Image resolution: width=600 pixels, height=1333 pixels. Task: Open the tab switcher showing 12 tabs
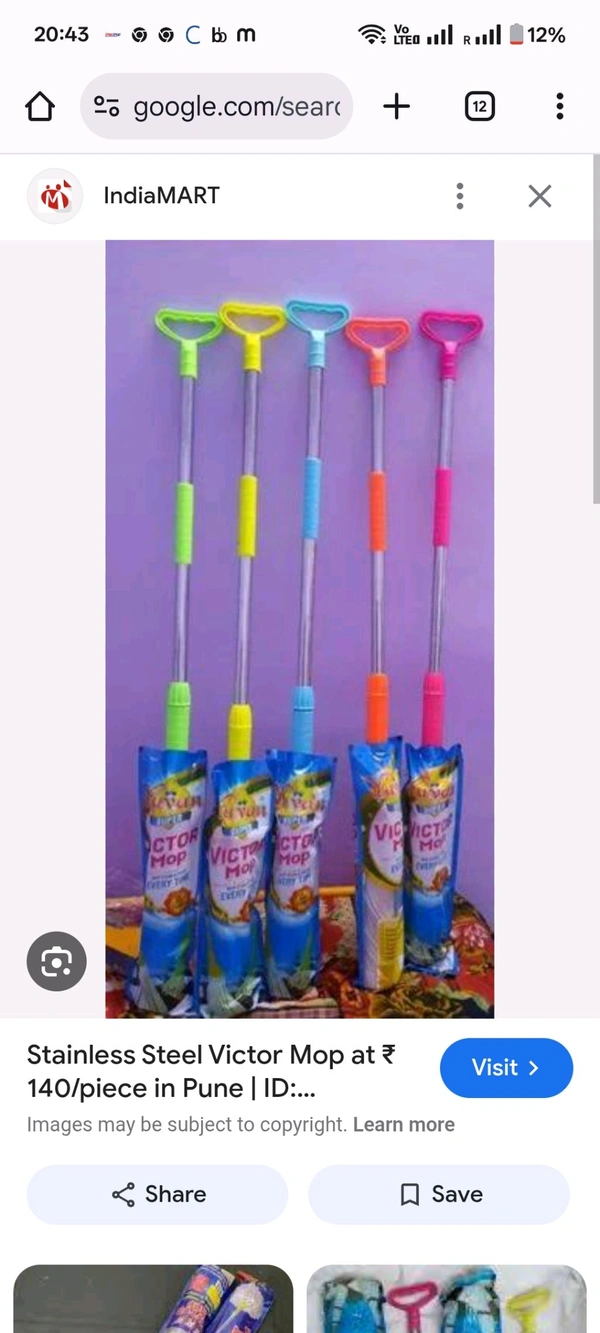tap(480, 106)
